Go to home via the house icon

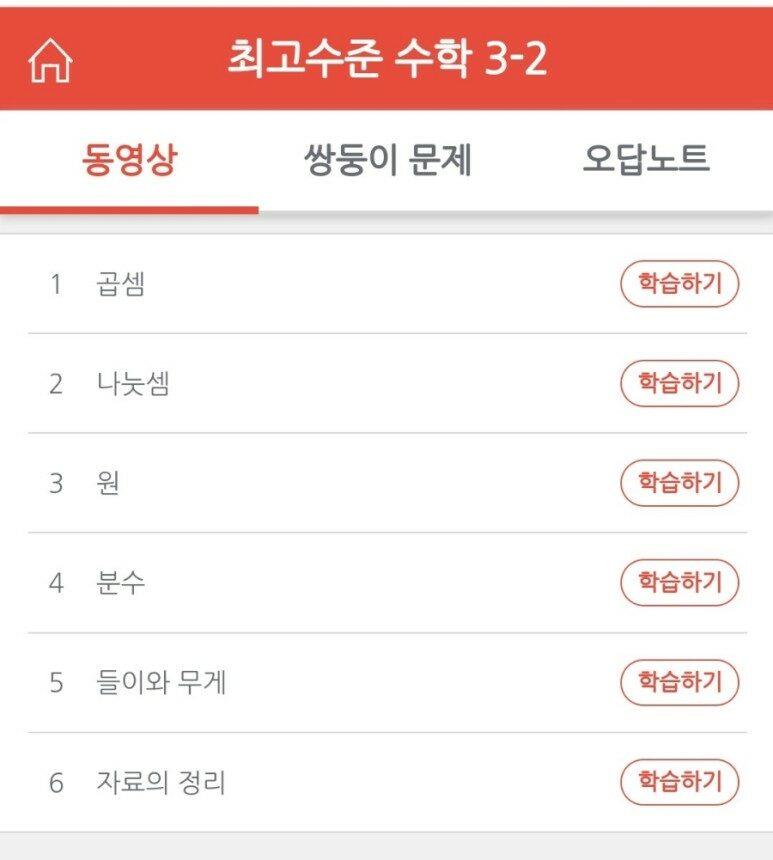click(x=50, y=62)
